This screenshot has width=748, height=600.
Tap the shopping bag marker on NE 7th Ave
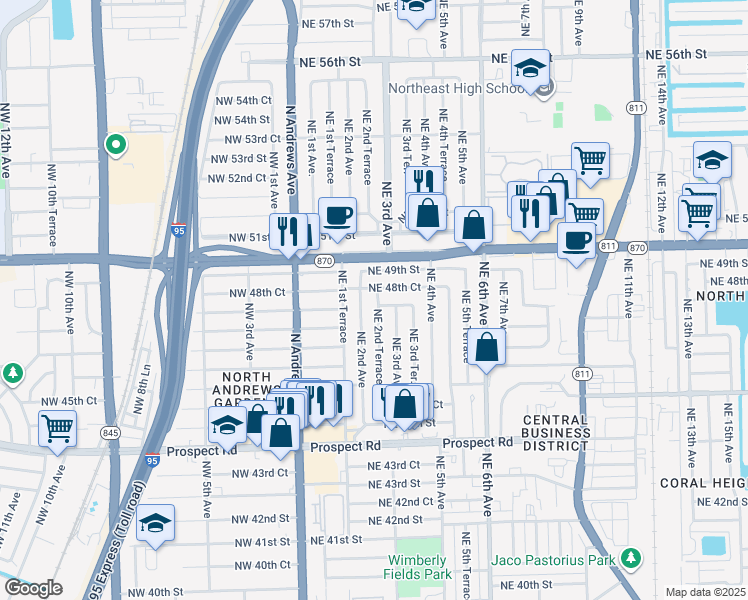[487, 350]
